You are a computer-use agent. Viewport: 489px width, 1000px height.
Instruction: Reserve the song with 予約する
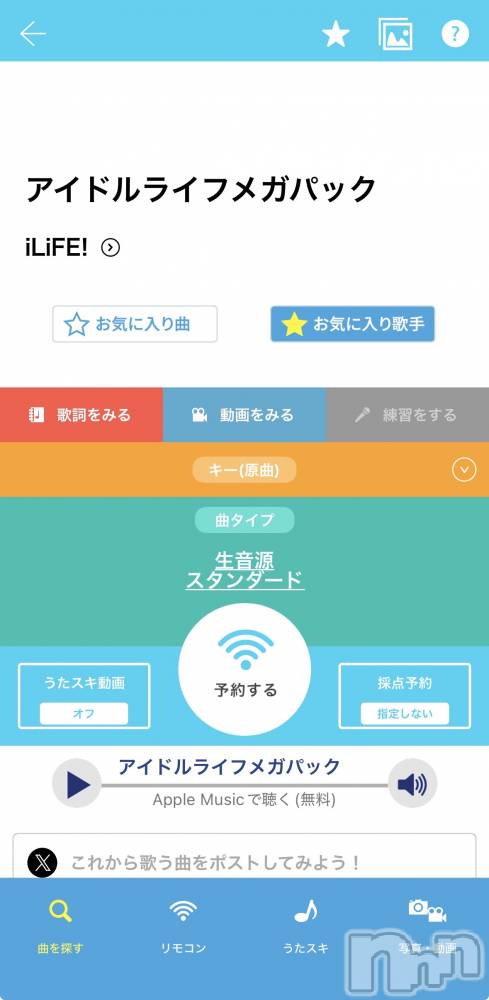[245, 669]
